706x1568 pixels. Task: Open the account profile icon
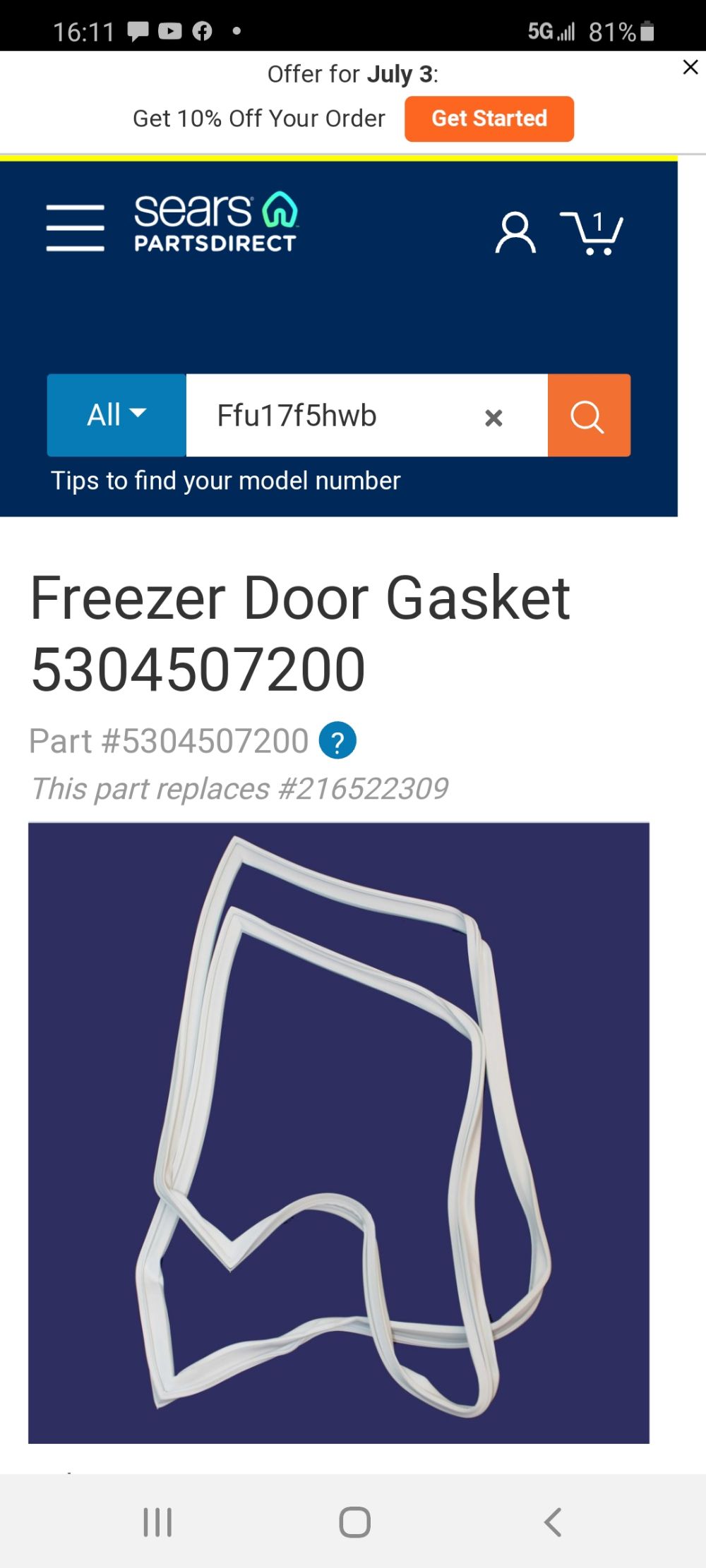[x=515, y=232]
